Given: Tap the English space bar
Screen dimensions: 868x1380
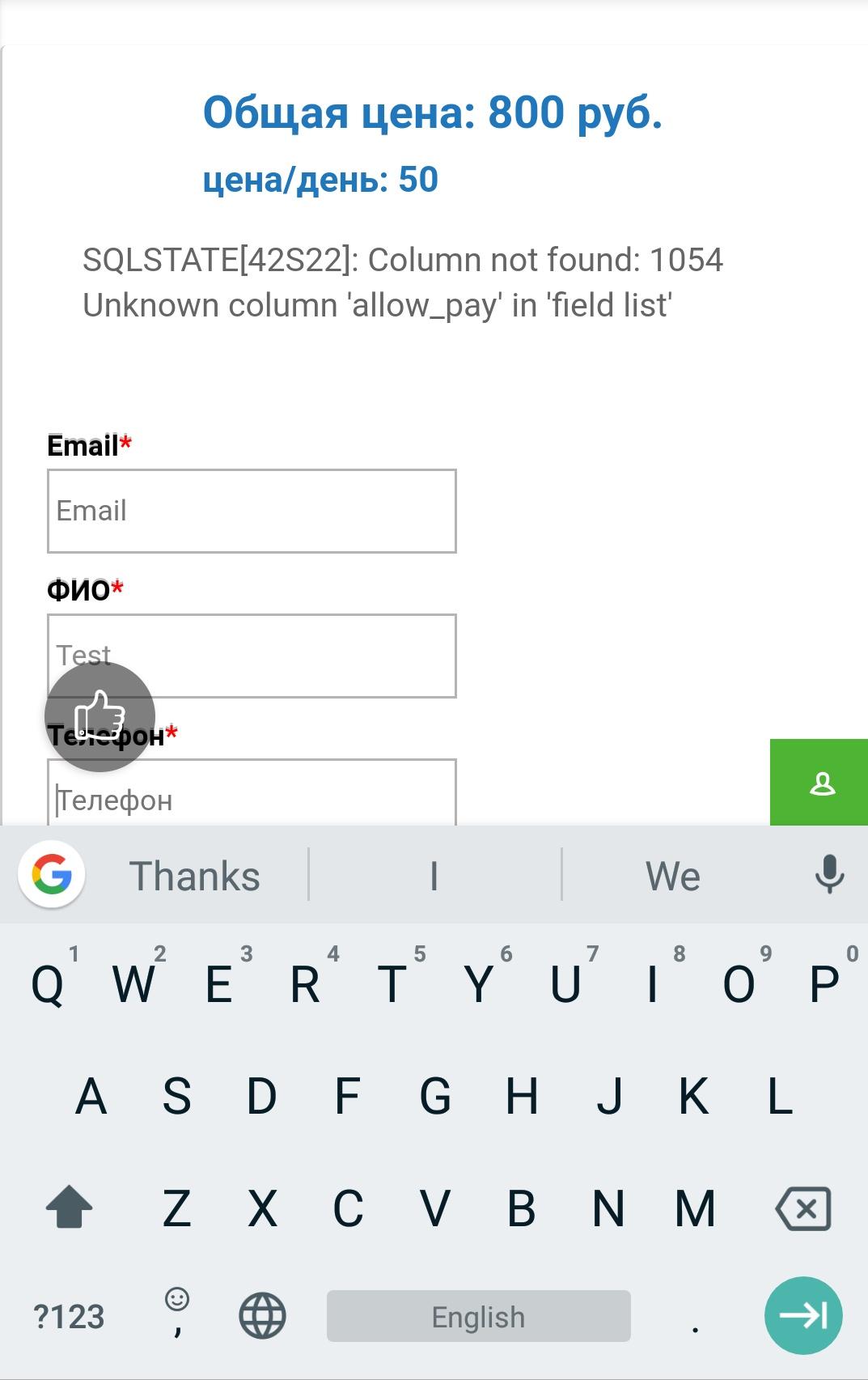Looking at the screenshot, I should click(x=478, y=1316).
